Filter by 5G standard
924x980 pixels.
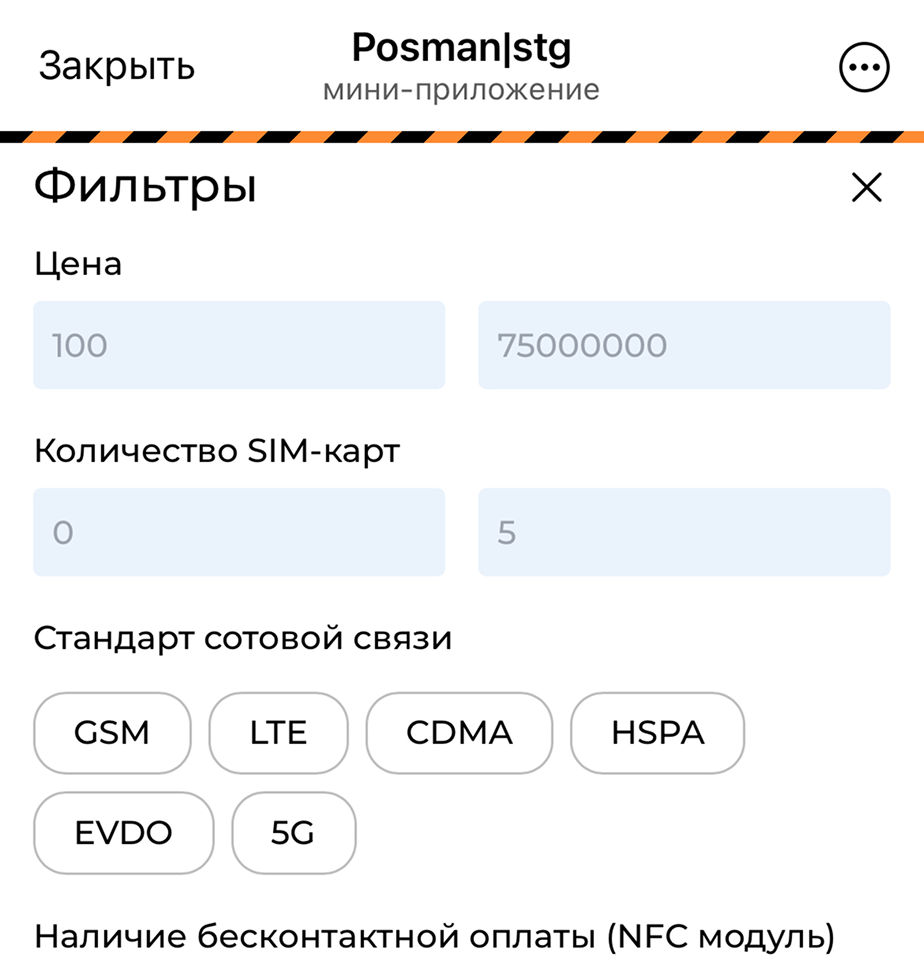(293, 833)
